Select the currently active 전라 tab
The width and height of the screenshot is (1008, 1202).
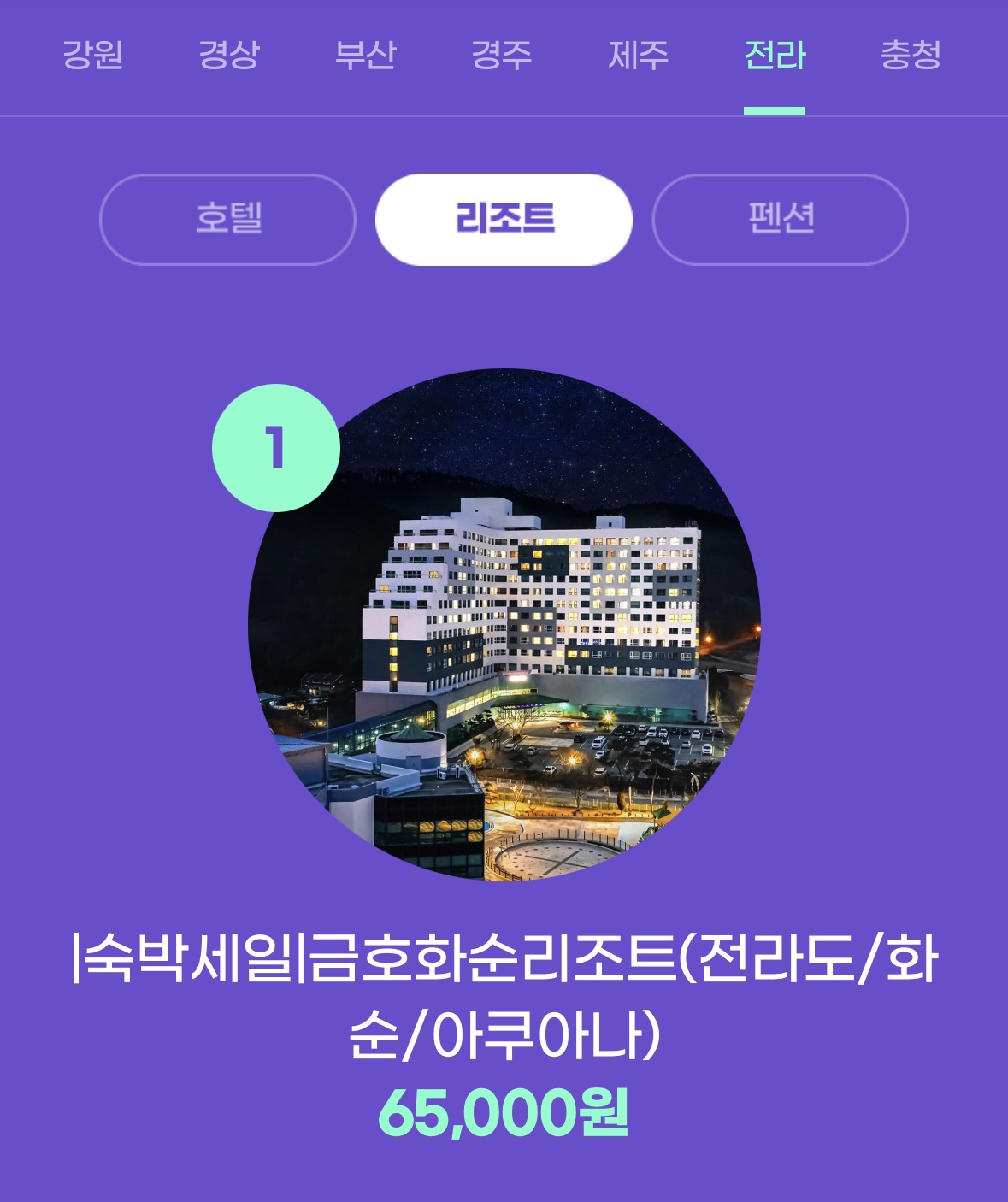click(x=775, y=54)
